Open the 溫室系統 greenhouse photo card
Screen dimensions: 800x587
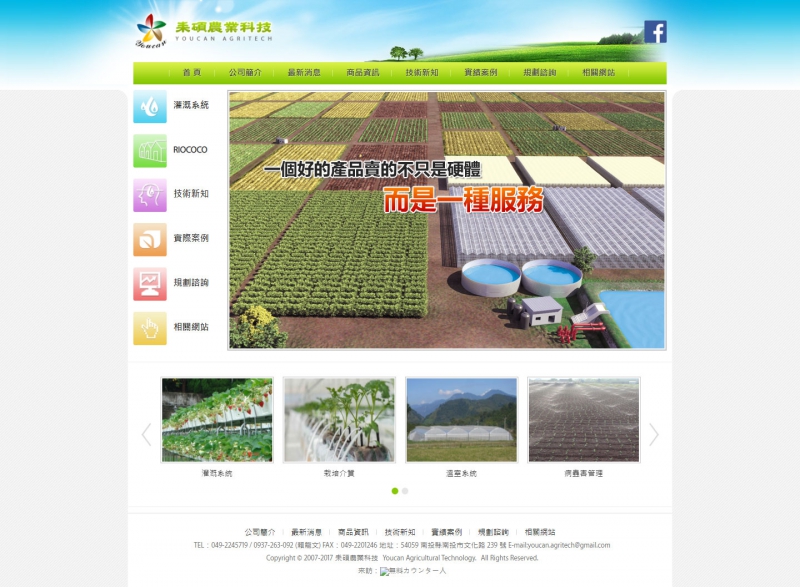point(461,420)
